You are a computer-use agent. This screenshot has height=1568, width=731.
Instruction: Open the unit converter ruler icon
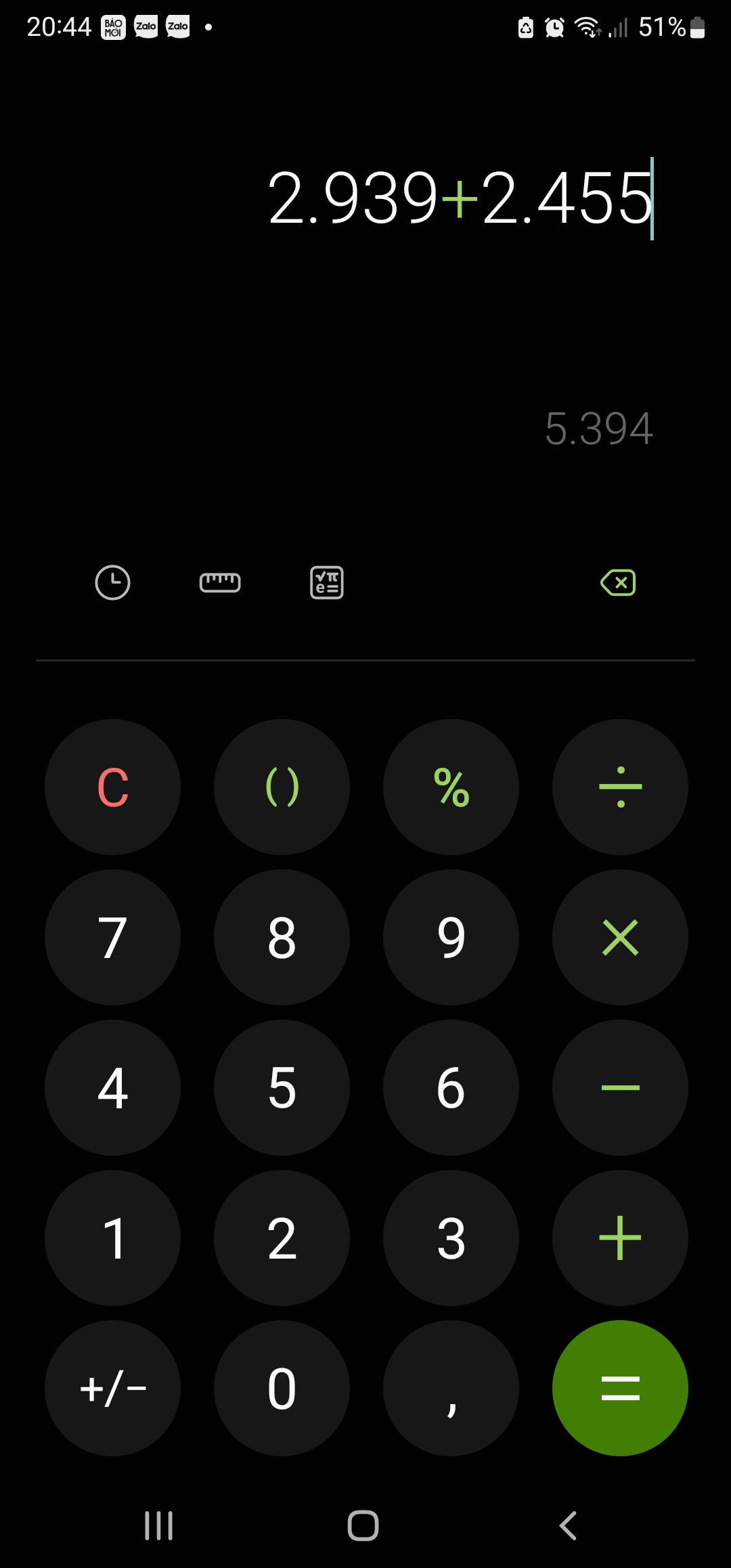click(220, 582)
